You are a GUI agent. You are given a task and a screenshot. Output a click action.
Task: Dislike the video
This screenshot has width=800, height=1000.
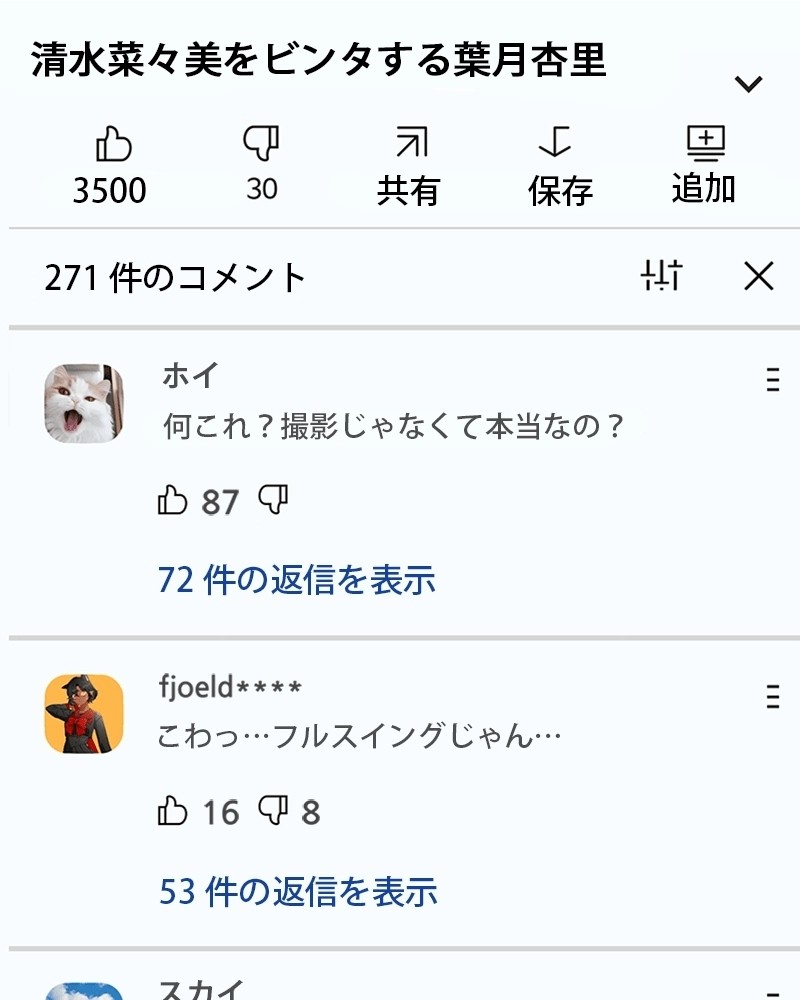click(261, 144)
